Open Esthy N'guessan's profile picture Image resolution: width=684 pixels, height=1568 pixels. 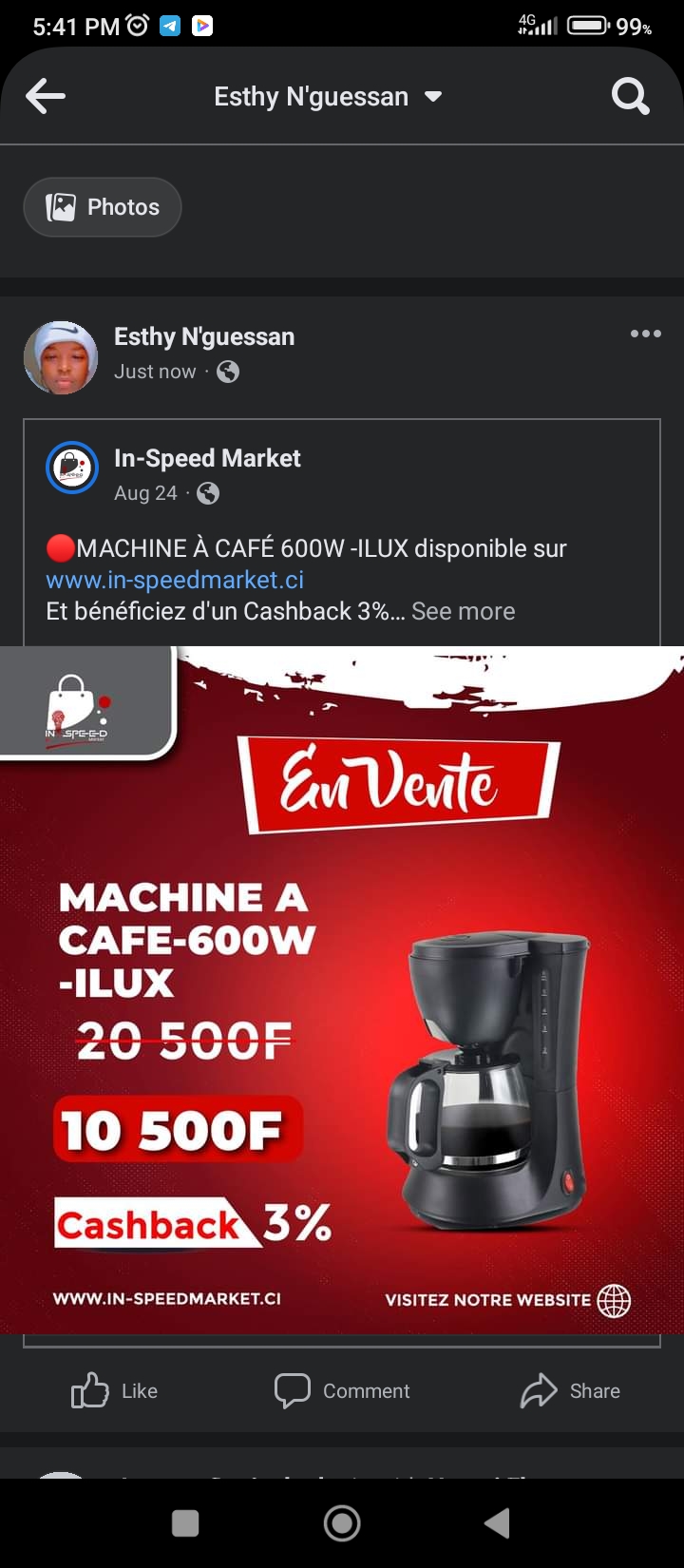tap(61, 357)
